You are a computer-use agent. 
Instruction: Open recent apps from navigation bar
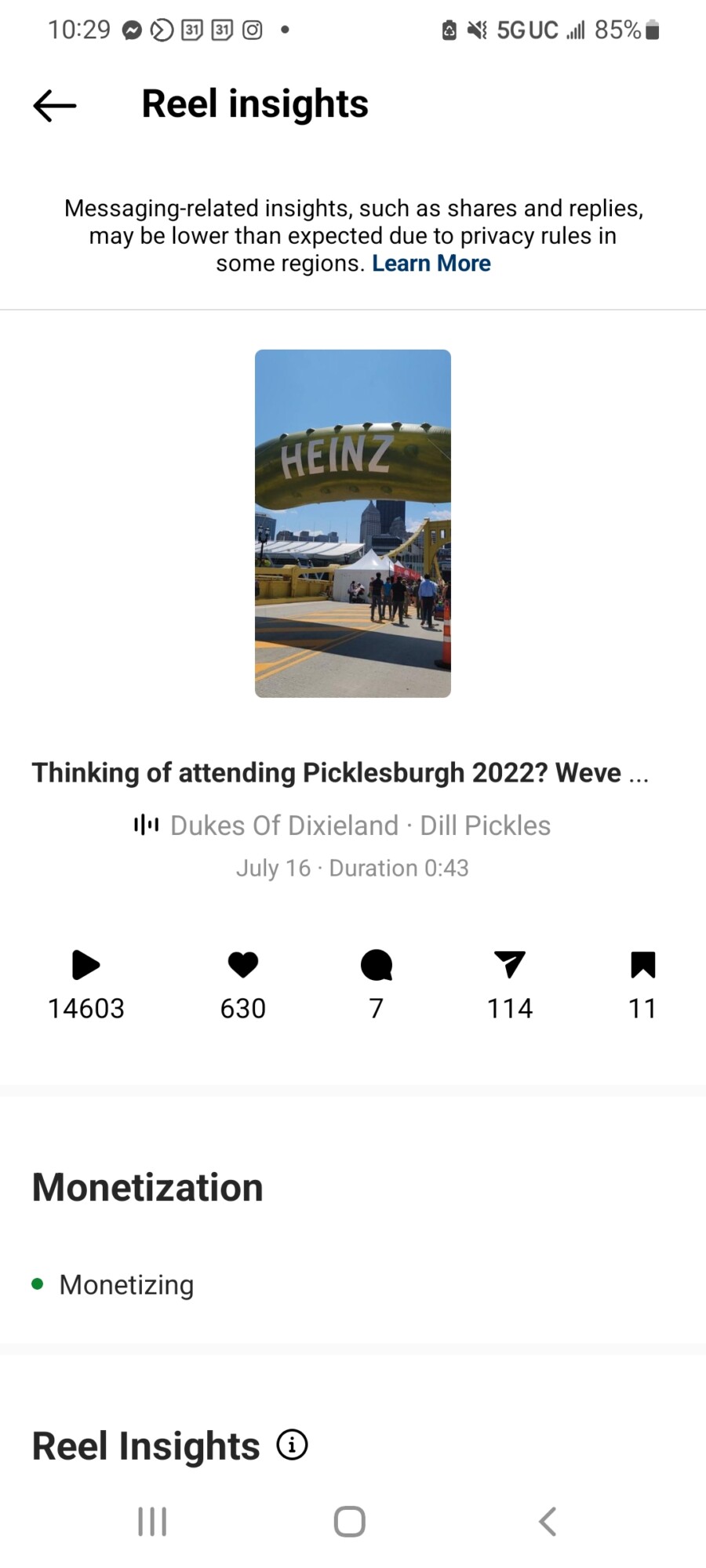152,1522
